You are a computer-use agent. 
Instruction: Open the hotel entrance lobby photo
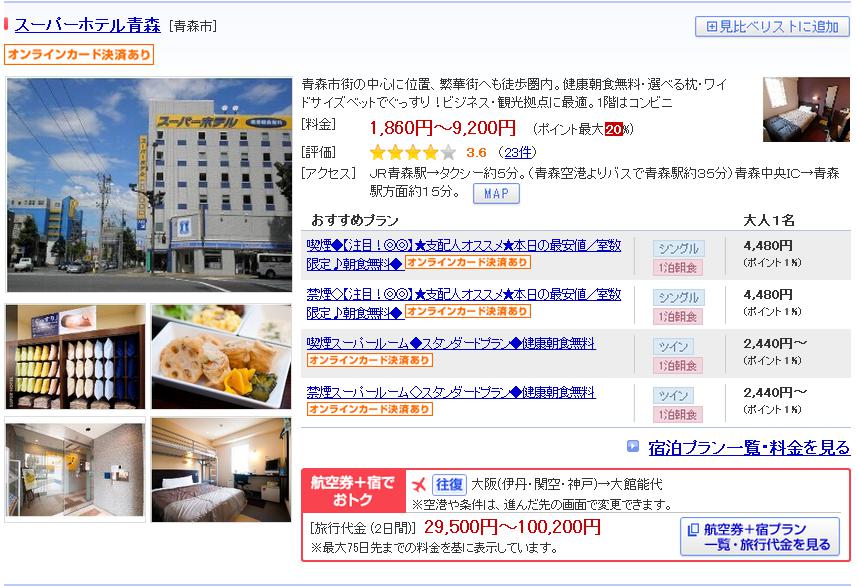pos(75,468)
